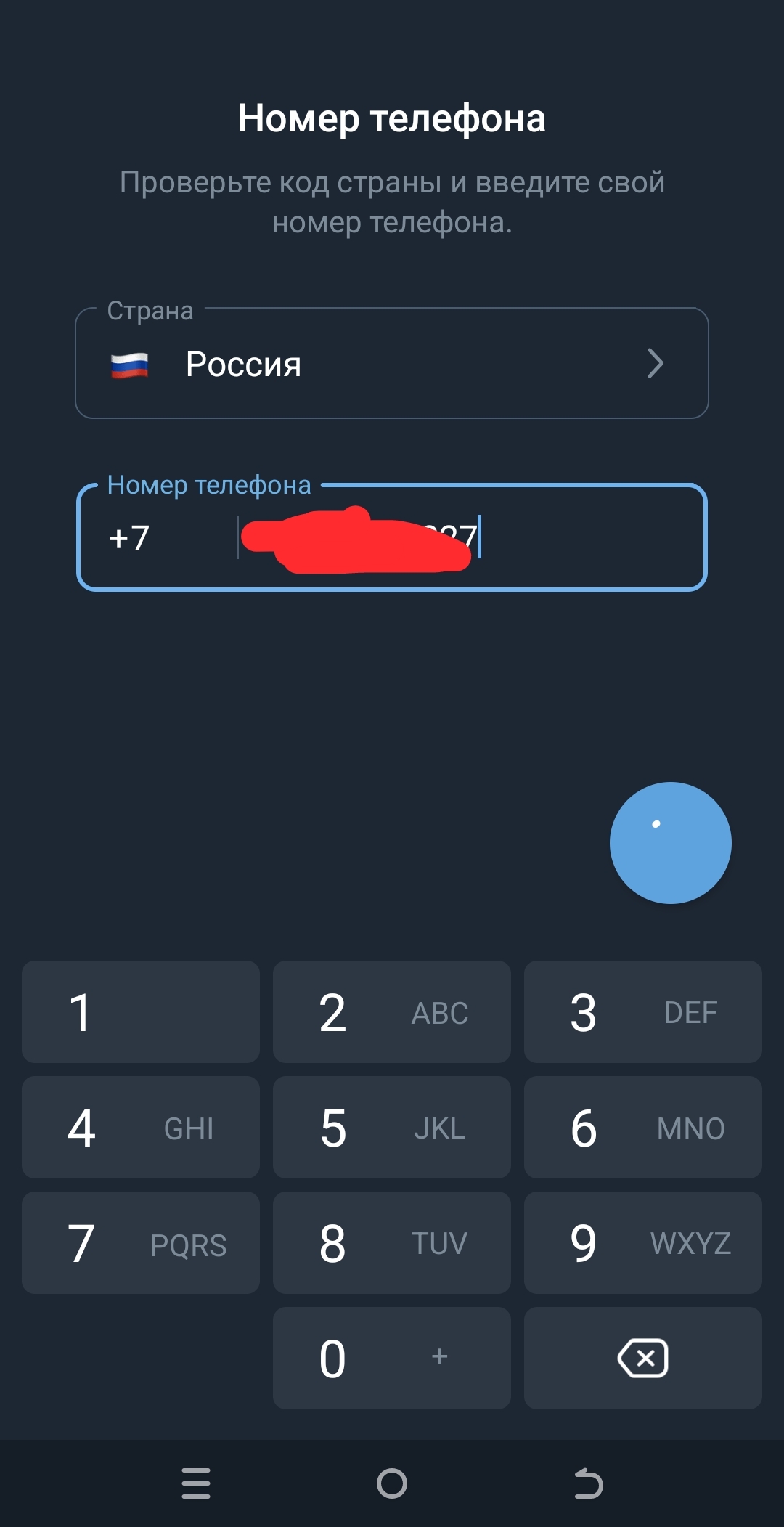Open recent apps from navigation bar
This screenshot has height=1527, width=784.
[196, 1483]
